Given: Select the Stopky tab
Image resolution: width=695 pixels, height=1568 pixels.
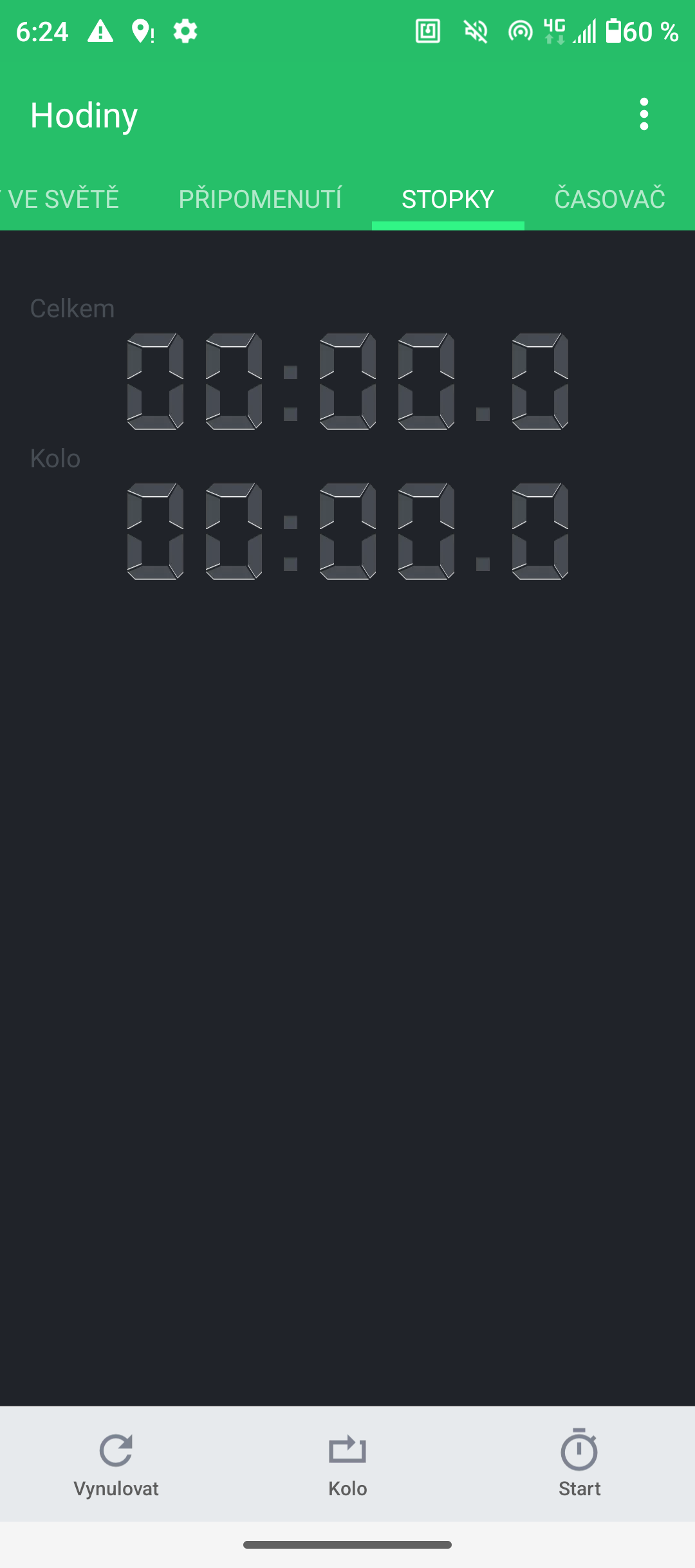Looking at the screenshot, I should tap(448, 199).
